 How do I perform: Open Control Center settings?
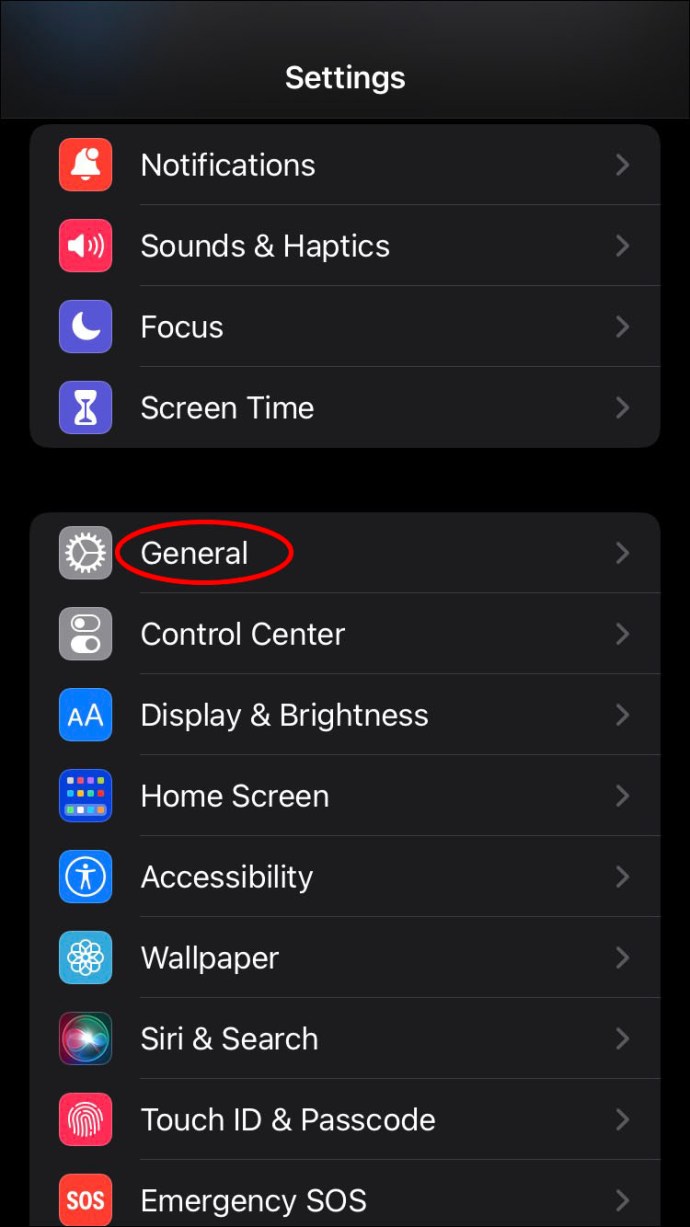(x=345, y=634)
